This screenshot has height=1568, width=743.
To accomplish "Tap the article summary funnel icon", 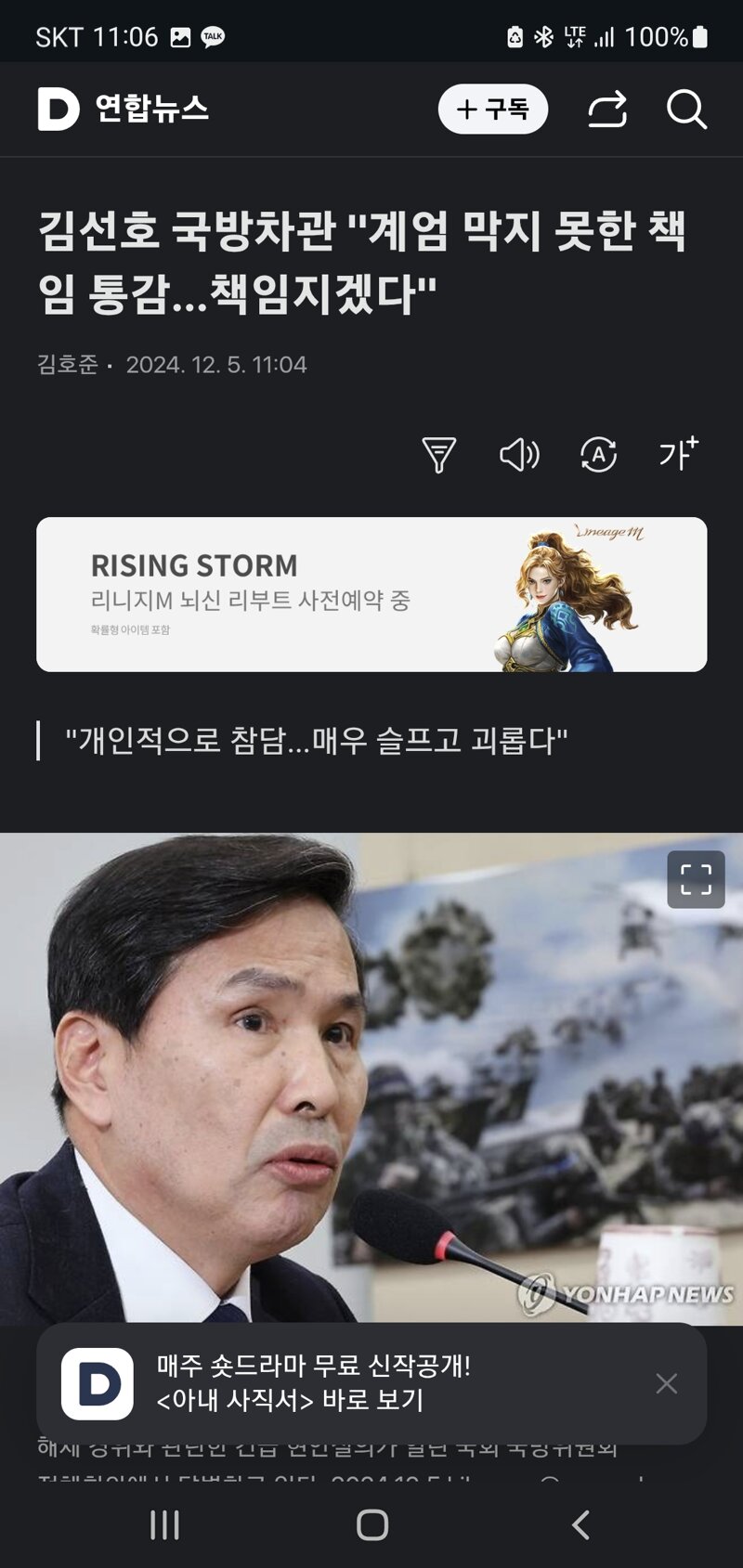I will tap(438, 455).
